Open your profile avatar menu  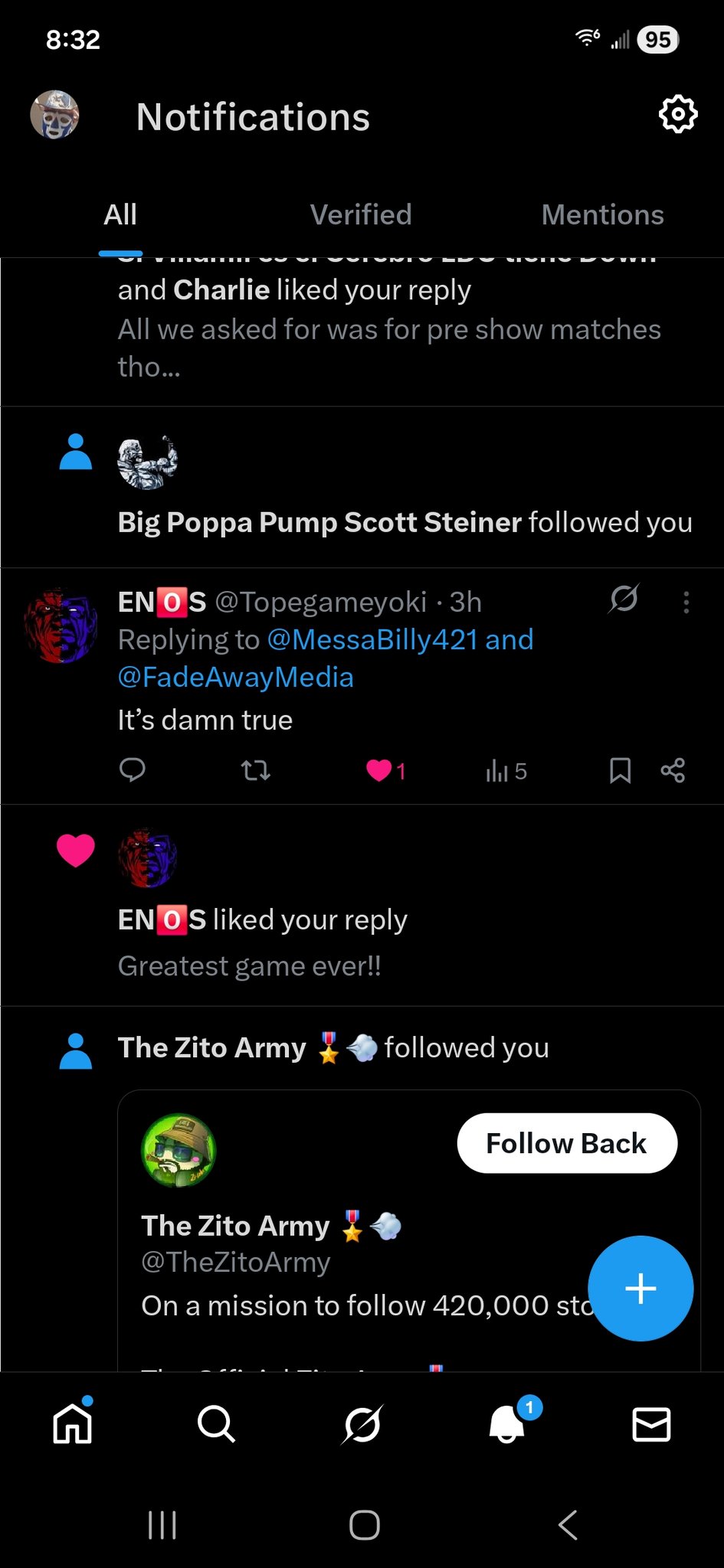54,115
